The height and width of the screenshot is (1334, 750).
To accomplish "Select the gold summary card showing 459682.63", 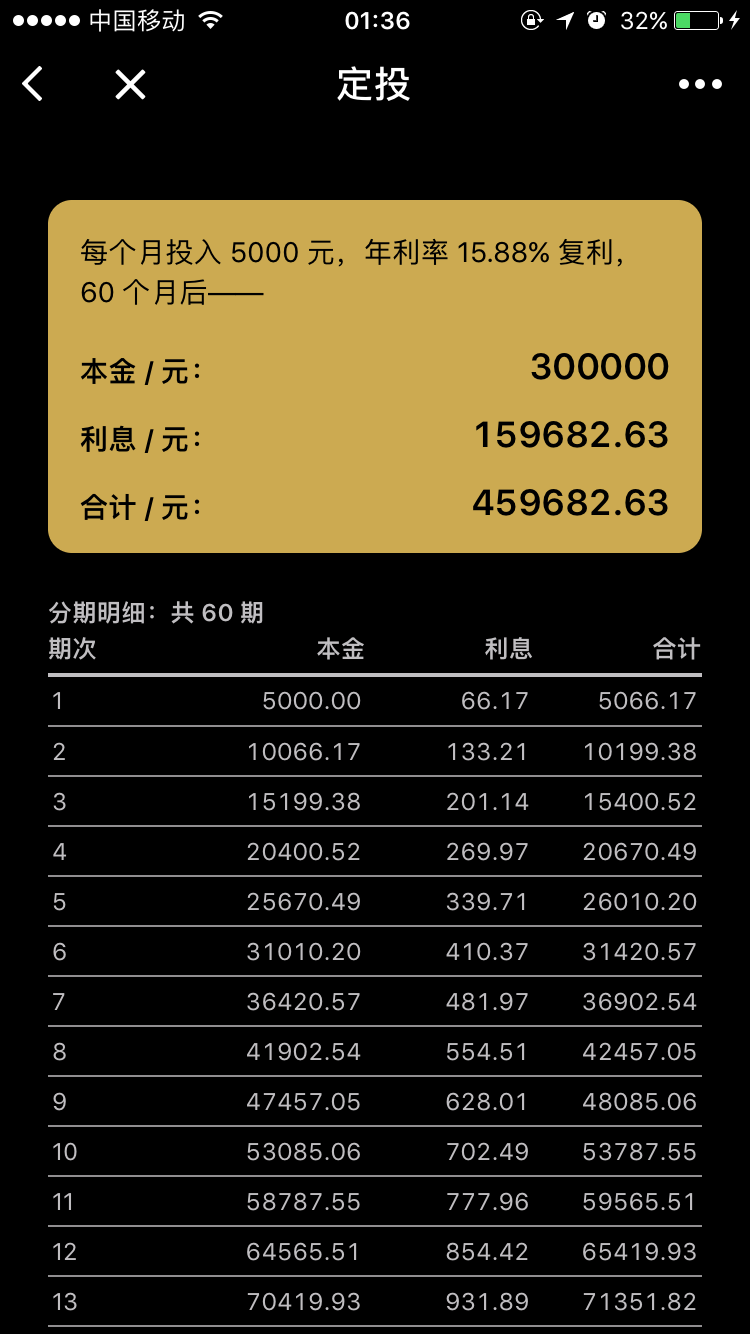I will coord(375,375).
